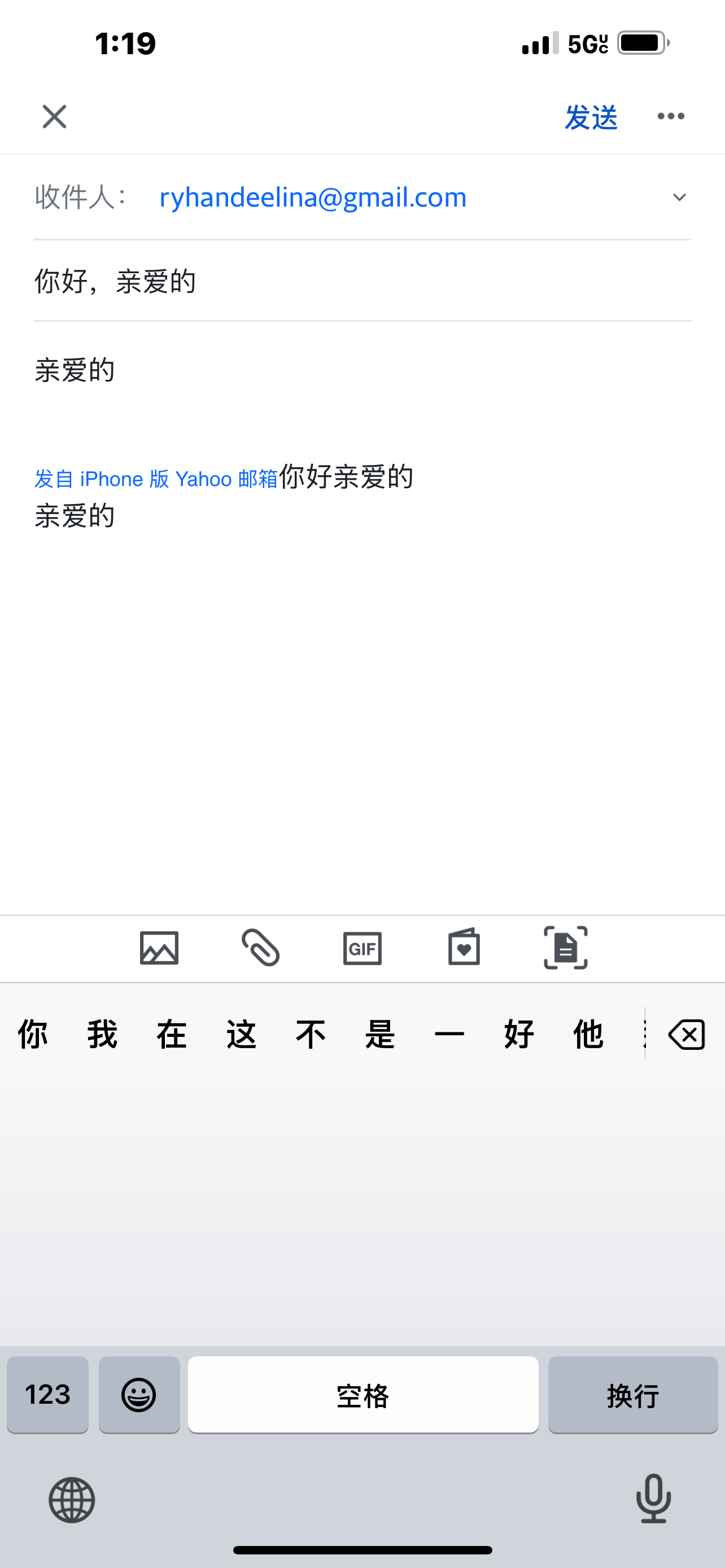
Task: Open the three-dot more options menu
Action: 670,116
